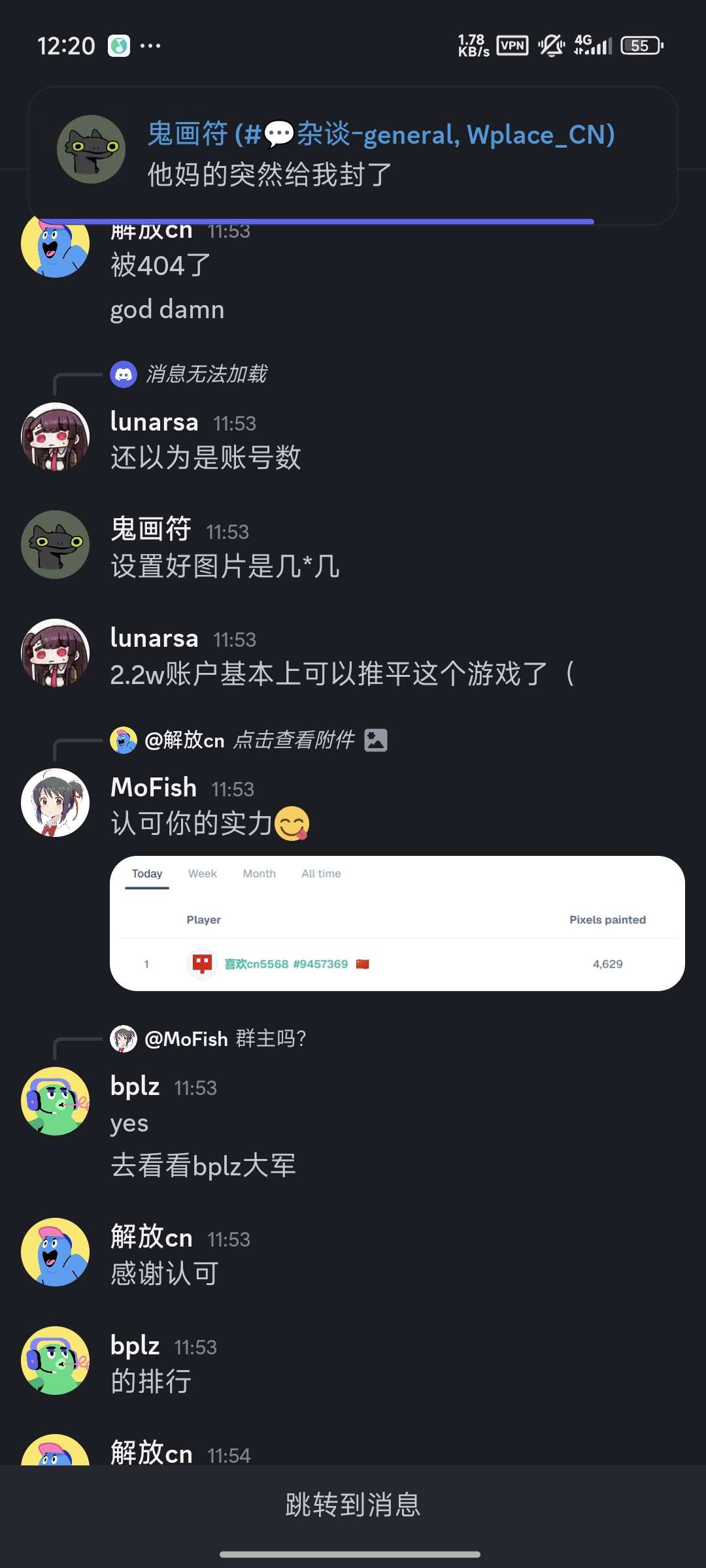
Task: Open 解放cn's avatar beside 感谢认可
Action: [56, 1252]
